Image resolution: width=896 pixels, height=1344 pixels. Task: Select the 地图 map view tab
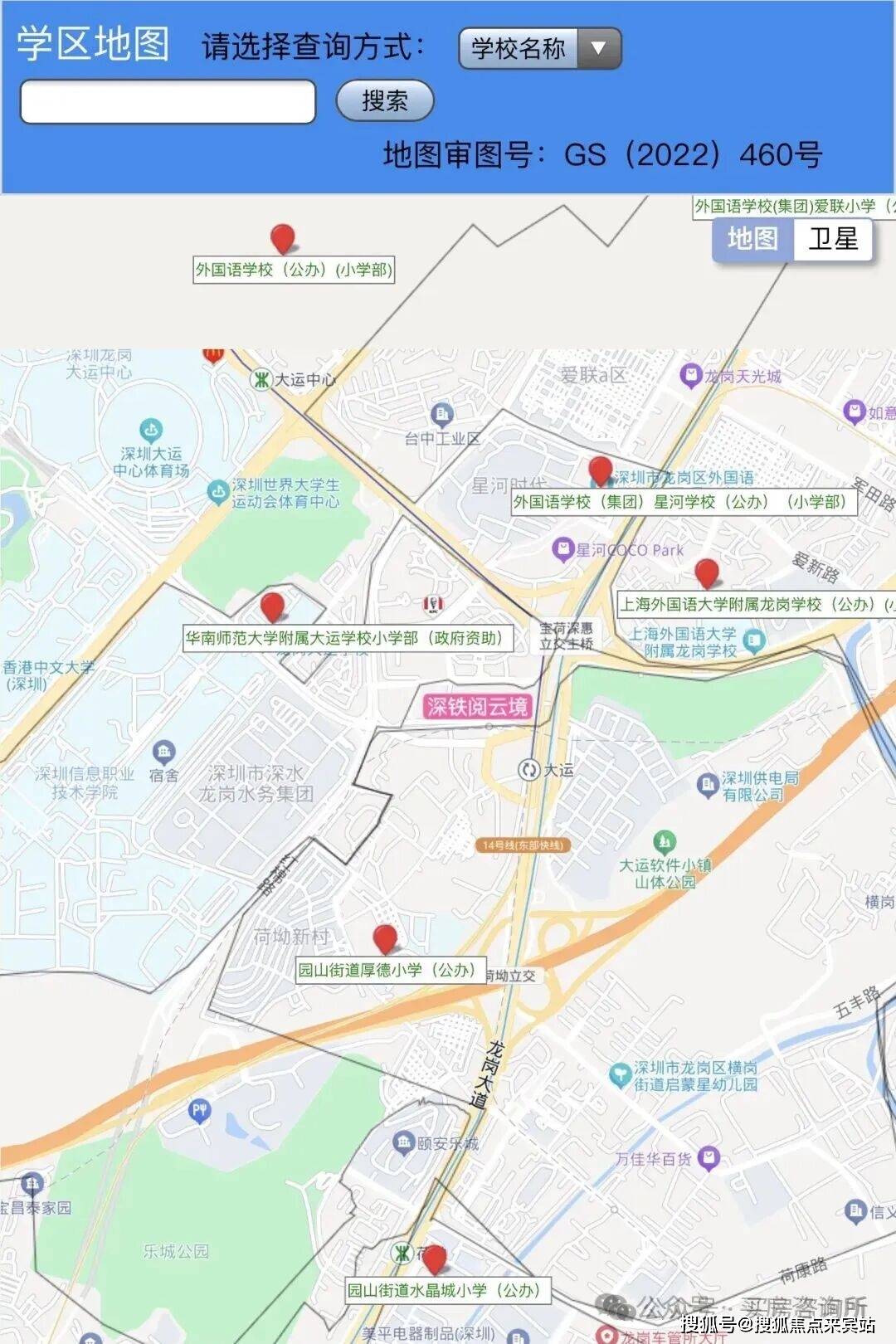752,240
